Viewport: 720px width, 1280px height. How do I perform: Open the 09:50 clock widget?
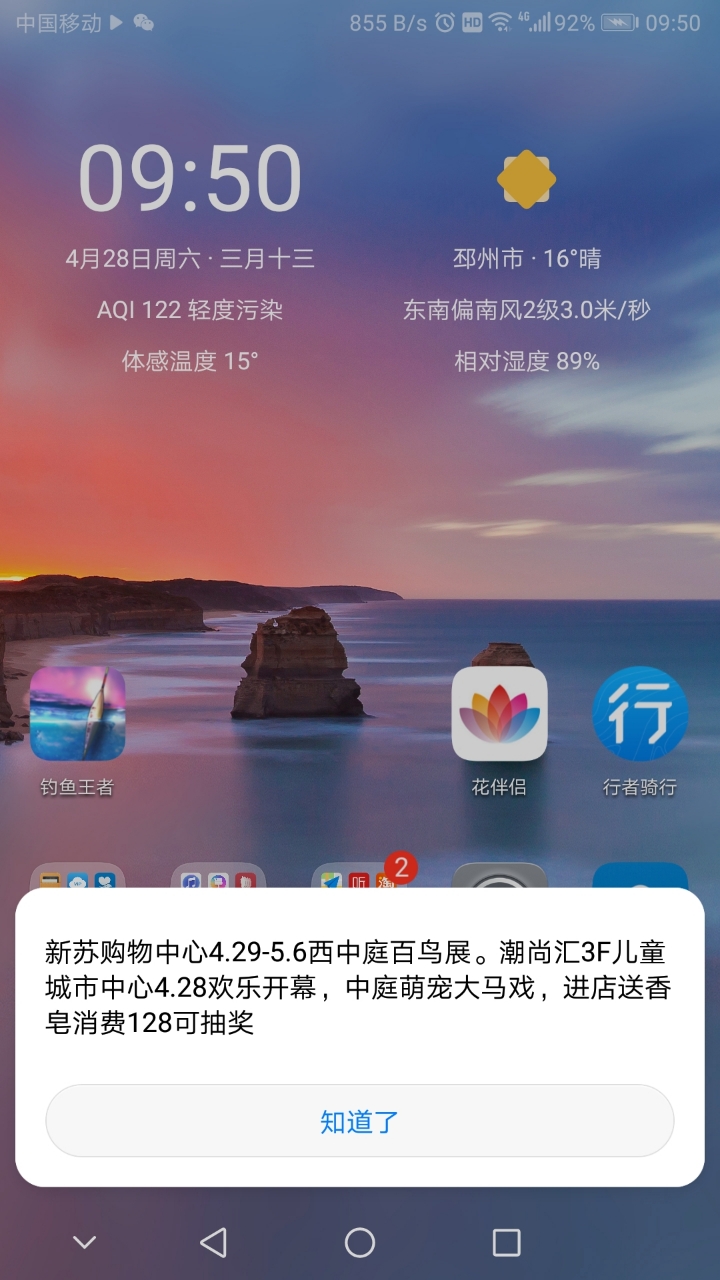pyautogui.click(x=190, y=178)
